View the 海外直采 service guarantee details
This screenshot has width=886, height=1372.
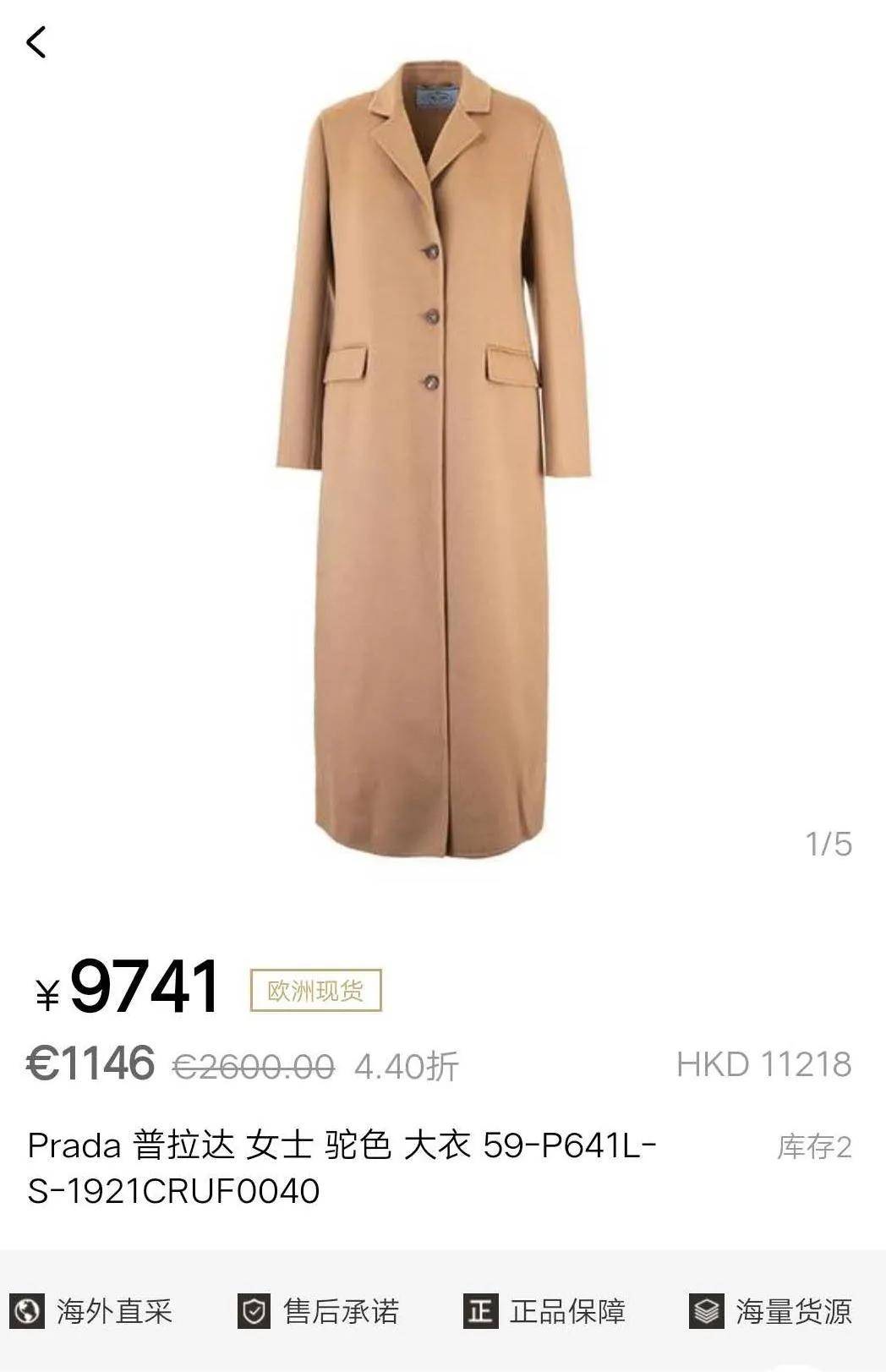[91, 1311]
